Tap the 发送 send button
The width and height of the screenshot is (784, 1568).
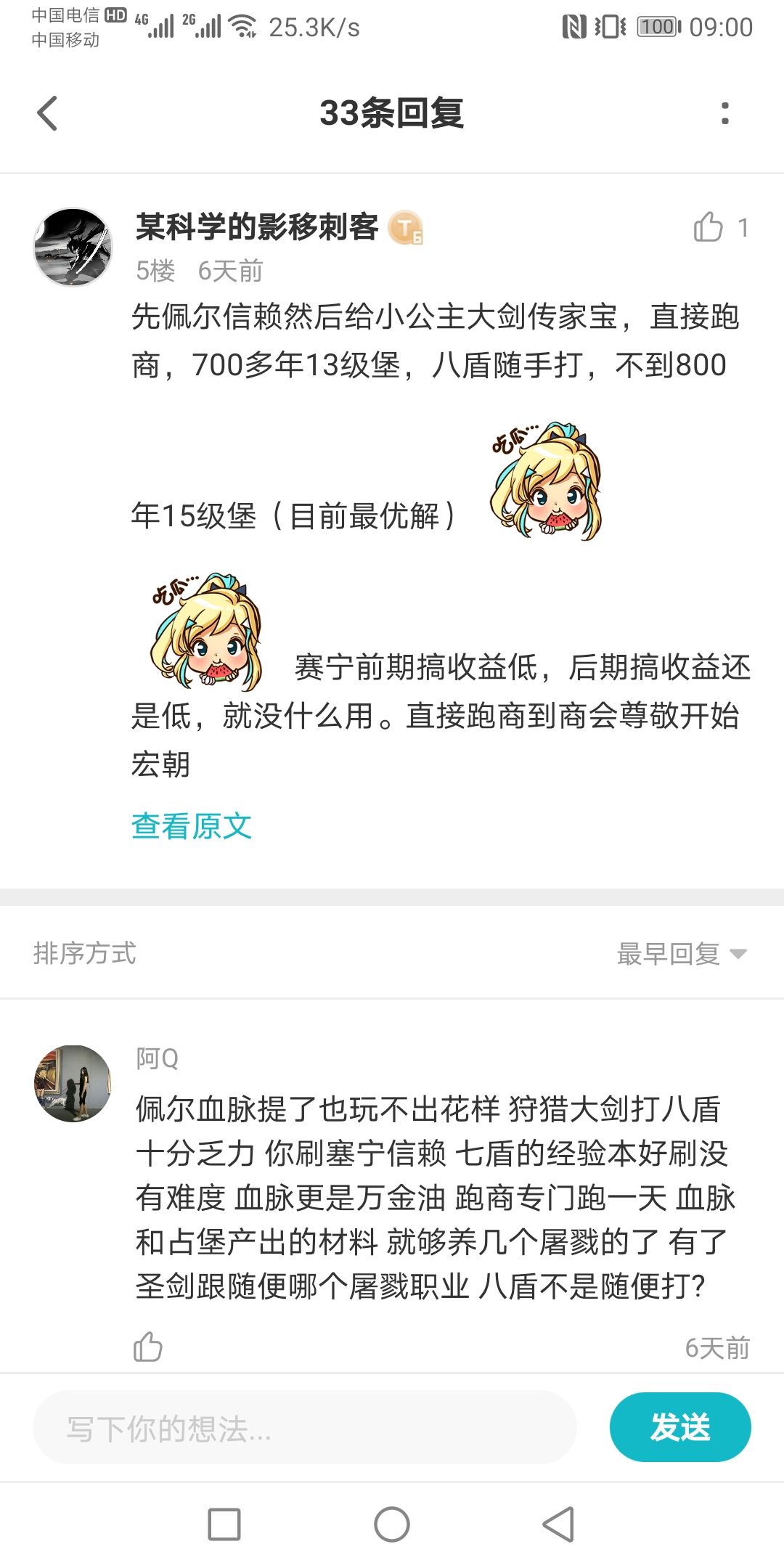(x=680, y=1427)
